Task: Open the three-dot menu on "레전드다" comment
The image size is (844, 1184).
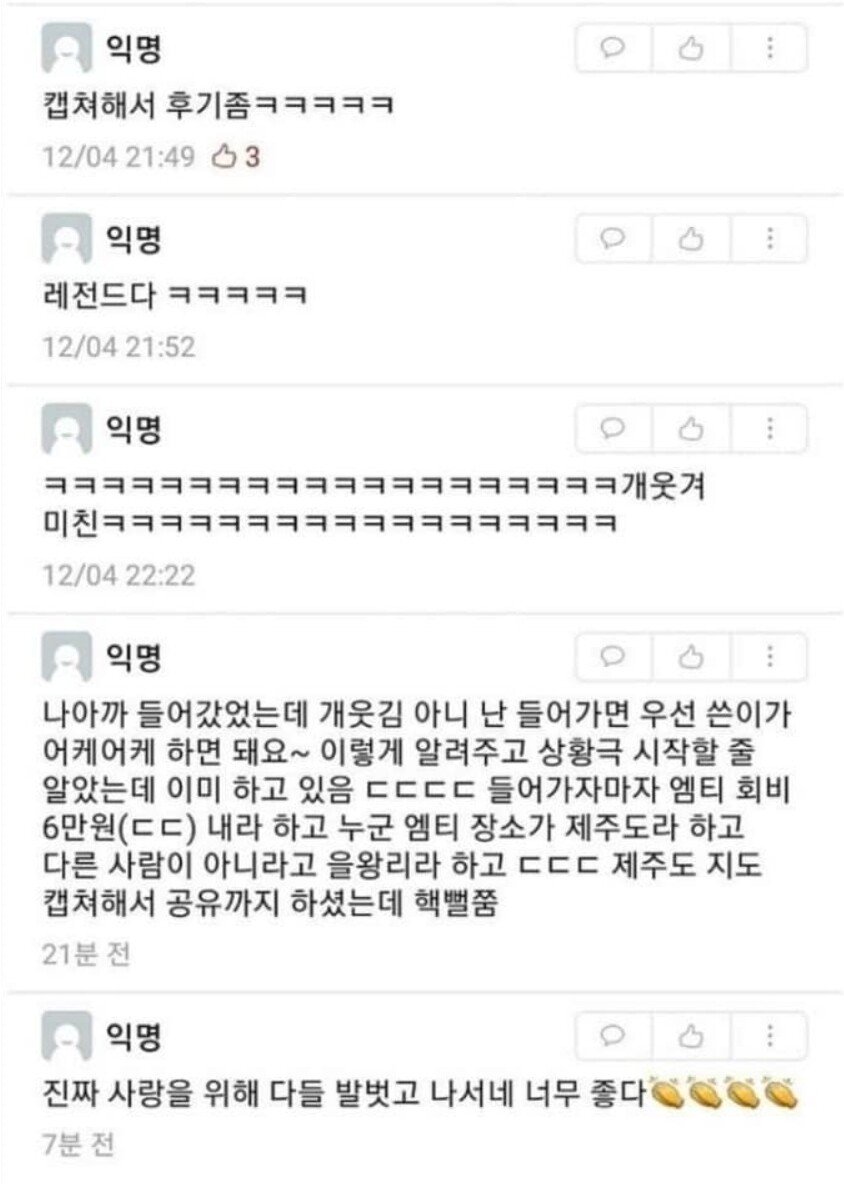Action: pyautogui.click(x=770, y=238)
